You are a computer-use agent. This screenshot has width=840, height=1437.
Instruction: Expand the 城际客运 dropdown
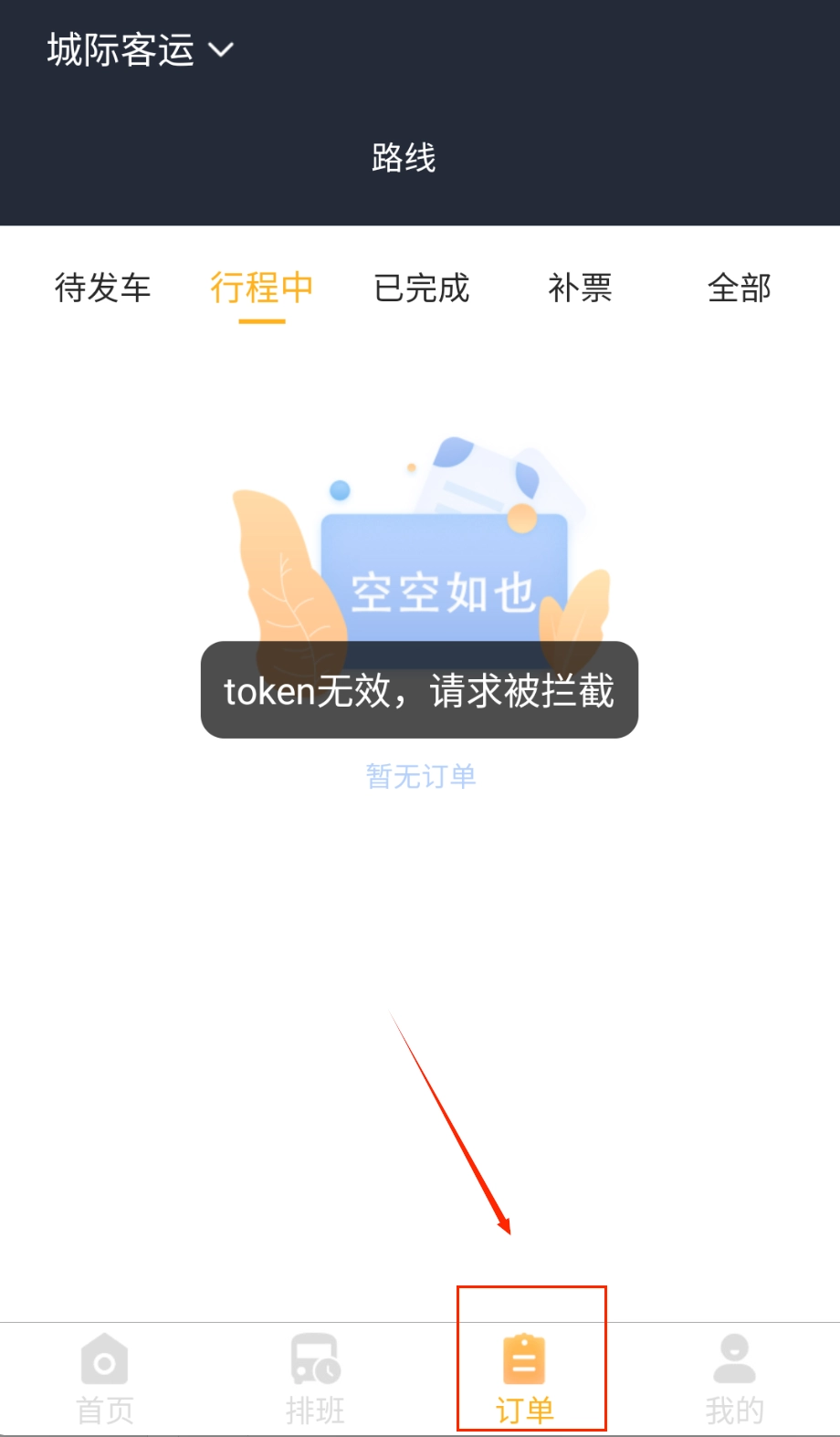tap(140, 50)
